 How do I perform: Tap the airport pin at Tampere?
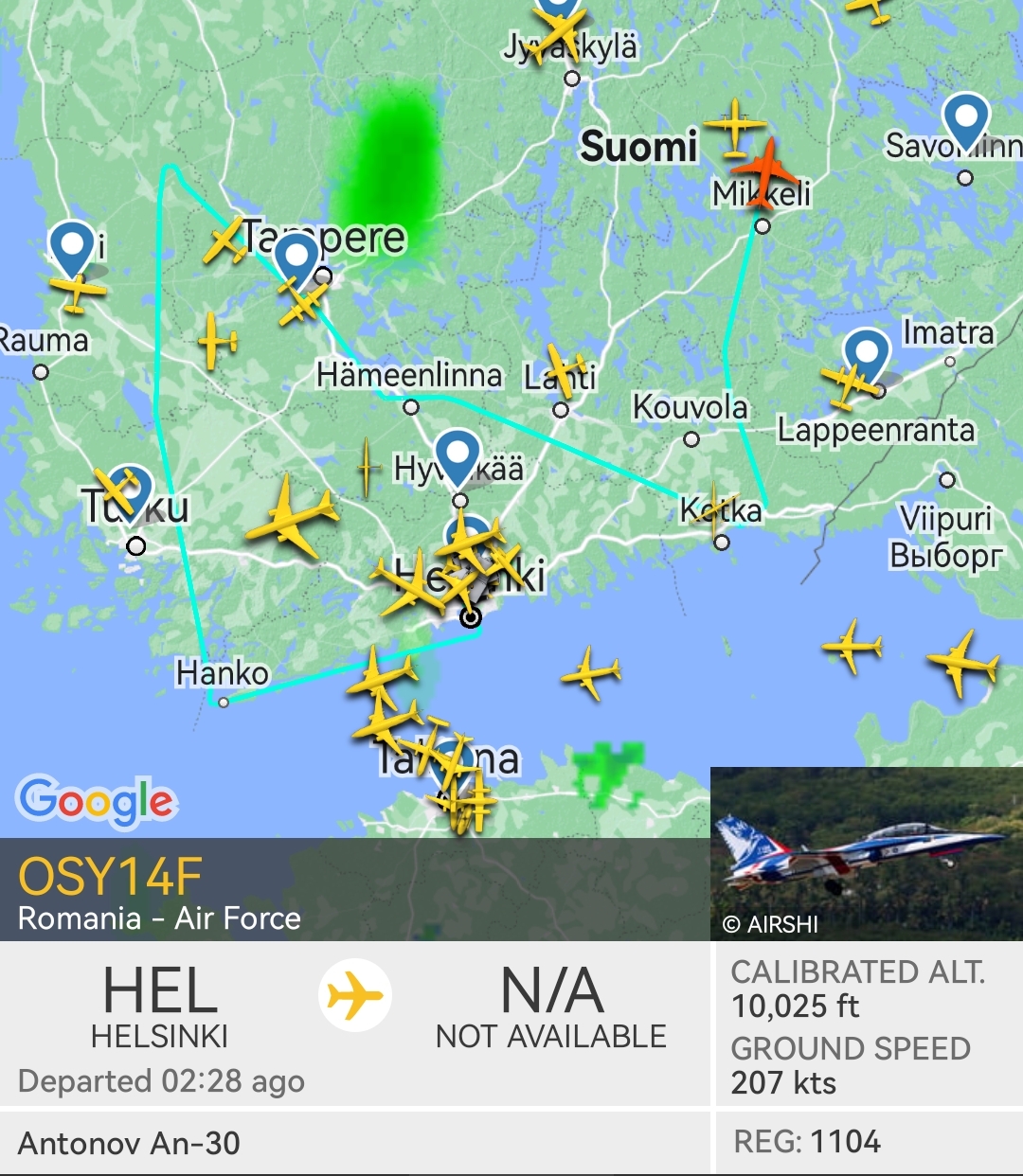pyautogui.click(x=296, y=258)
